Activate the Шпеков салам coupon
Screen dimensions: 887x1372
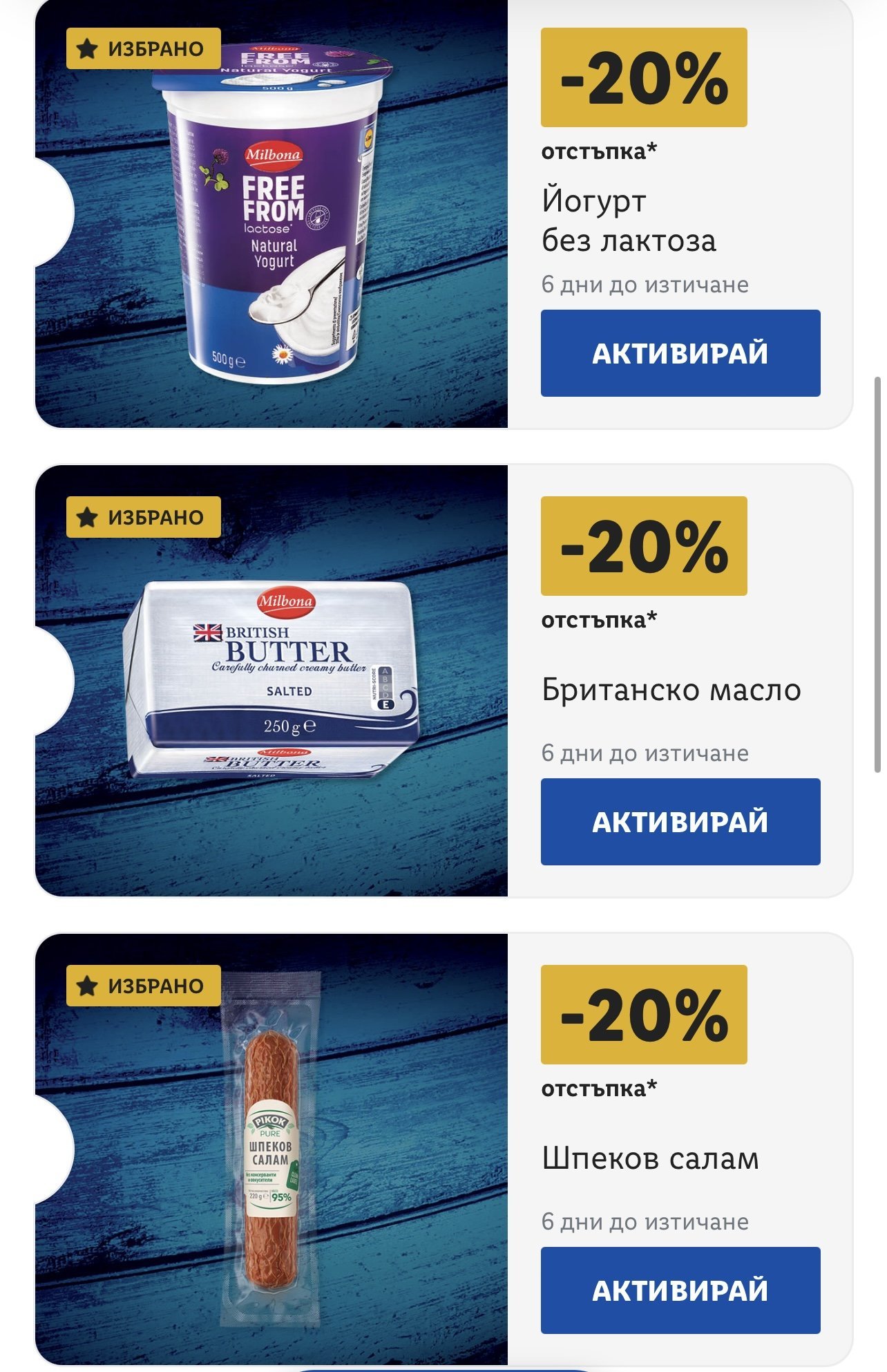(x=680, y=1290)
